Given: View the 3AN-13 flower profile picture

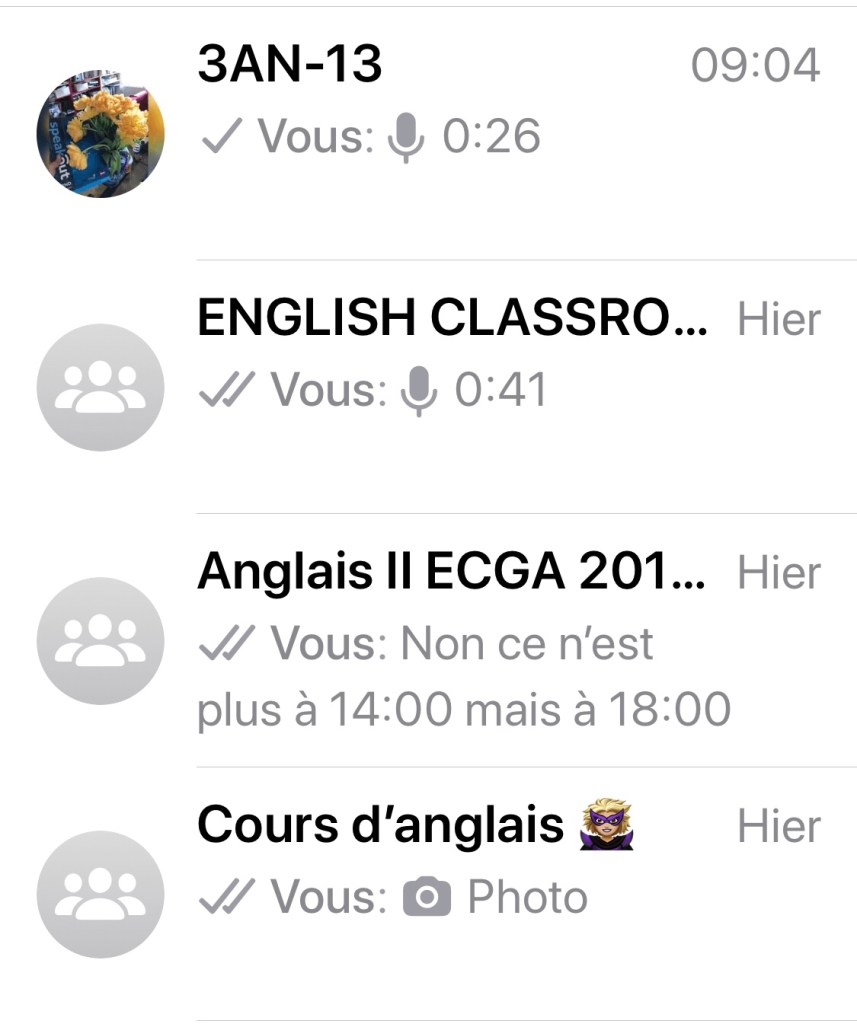Looking at the screenshot, I should (x=100, y=134).
